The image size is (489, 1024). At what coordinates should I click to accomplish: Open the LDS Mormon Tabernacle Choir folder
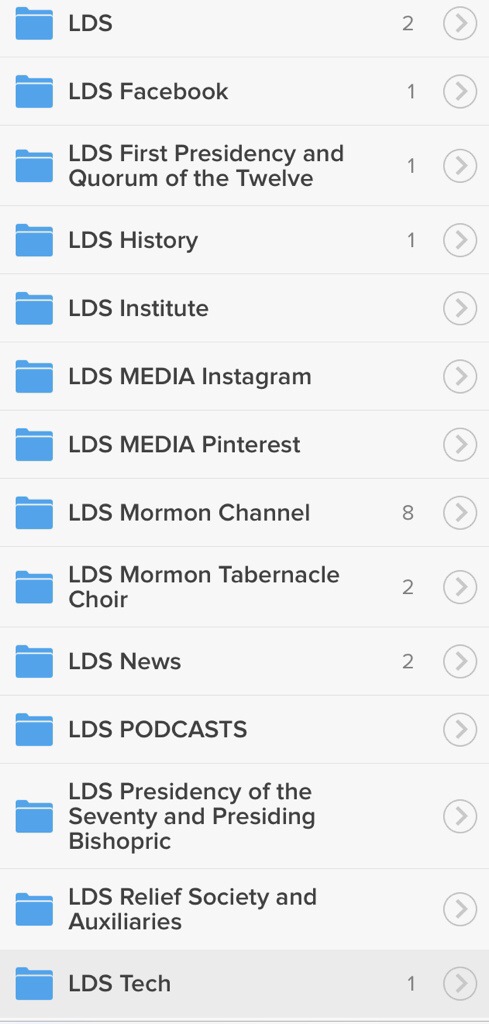(x=244, y=587)
